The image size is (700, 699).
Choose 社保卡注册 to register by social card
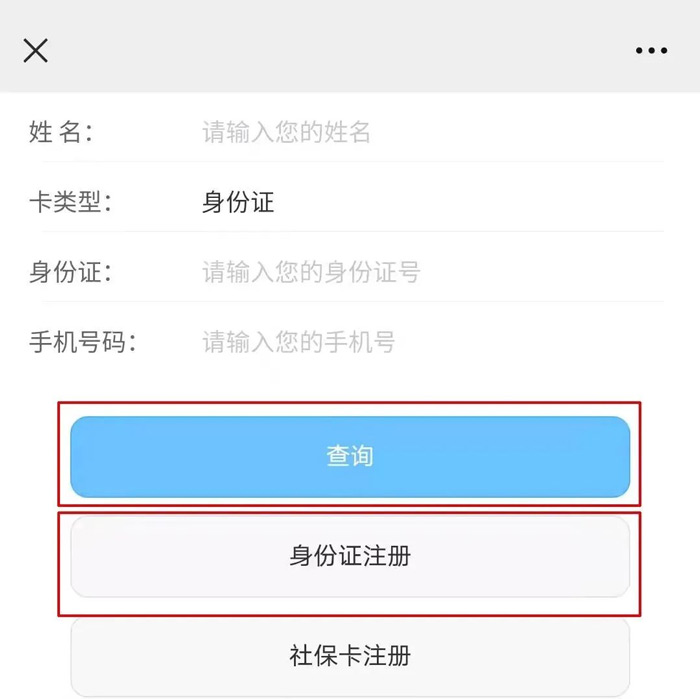[350, 656]
